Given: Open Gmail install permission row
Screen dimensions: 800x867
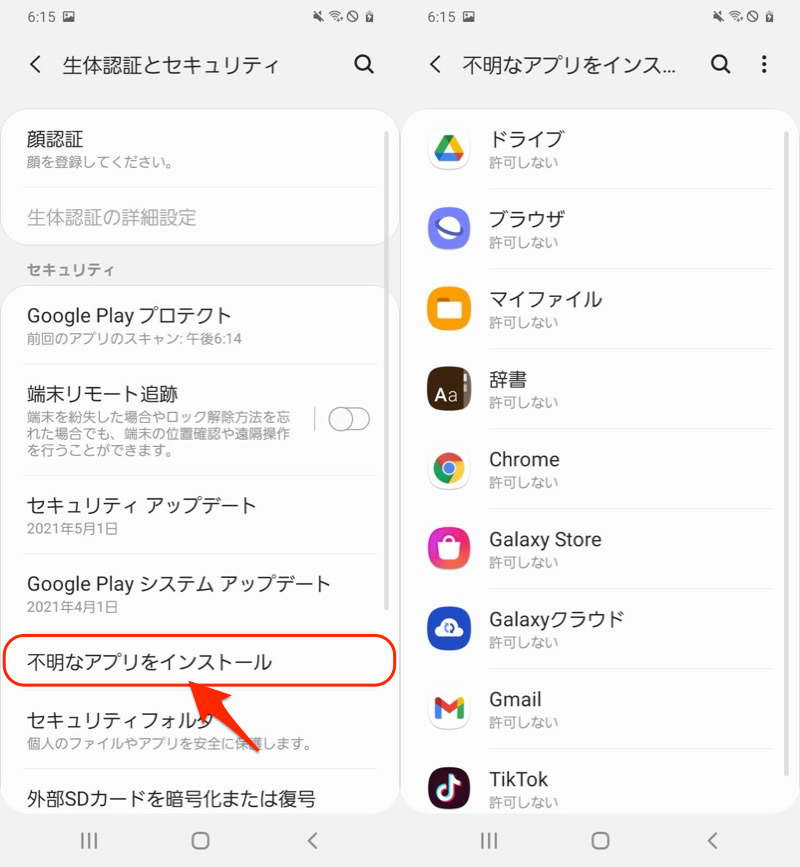Looking at the screenshot, I should point(600,708).
